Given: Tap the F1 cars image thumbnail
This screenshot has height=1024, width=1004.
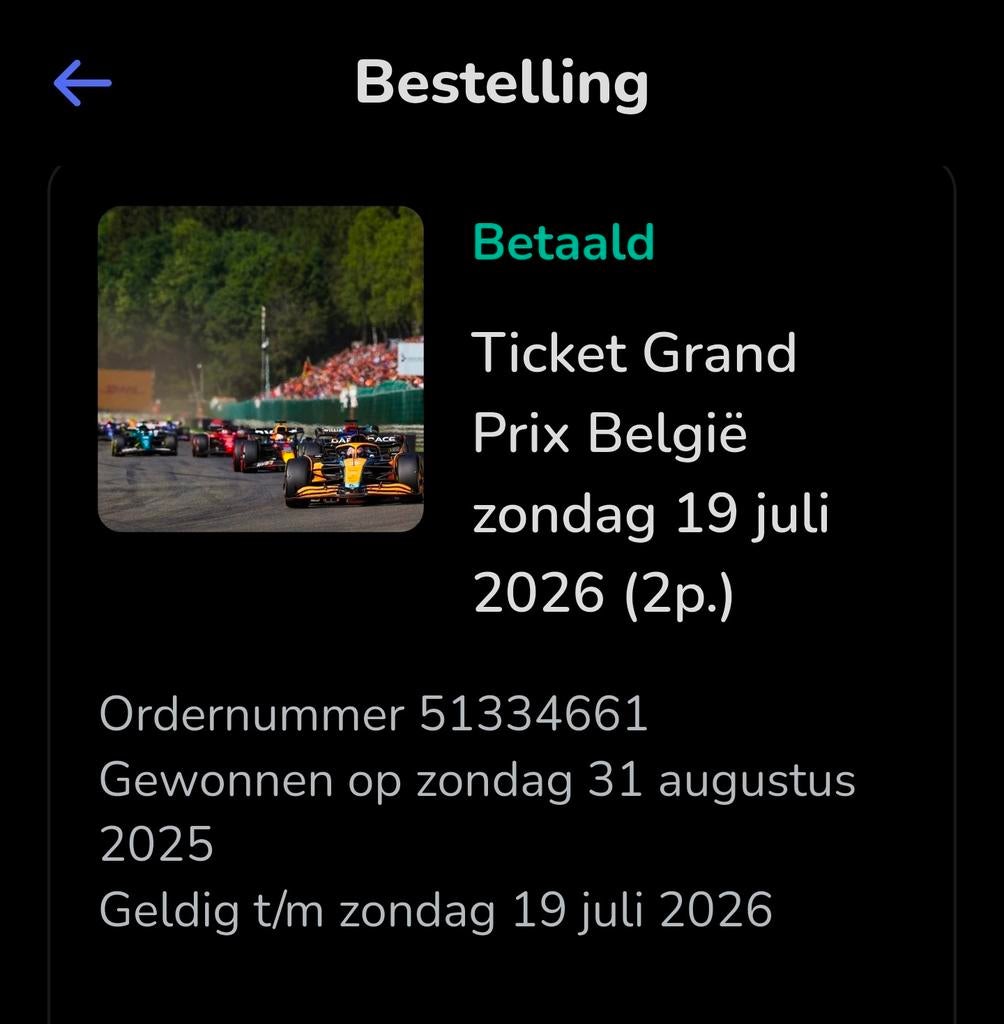Looking at the screenshot, I should point(259,365).
